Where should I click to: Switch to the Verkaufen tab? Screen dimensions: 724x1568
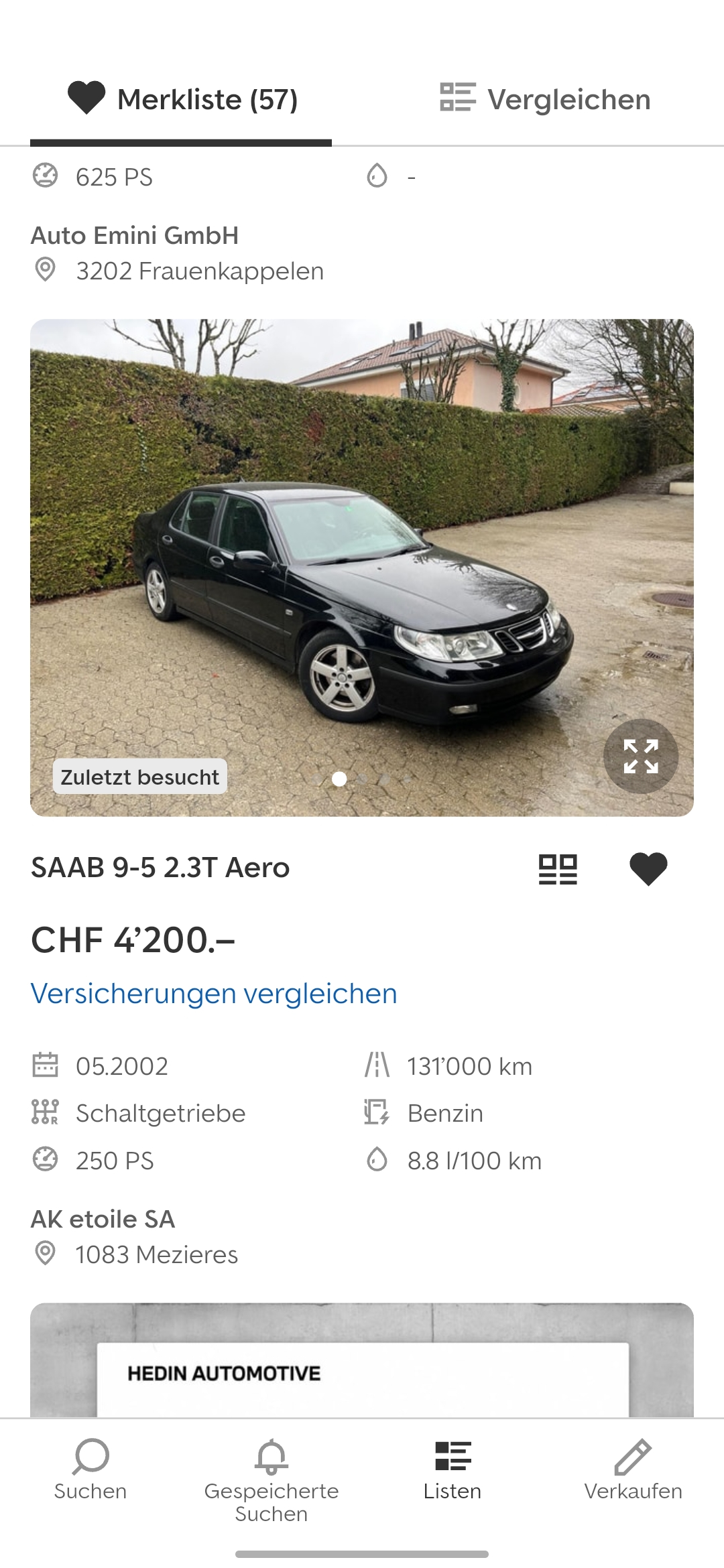click(x=633, y=1467)
